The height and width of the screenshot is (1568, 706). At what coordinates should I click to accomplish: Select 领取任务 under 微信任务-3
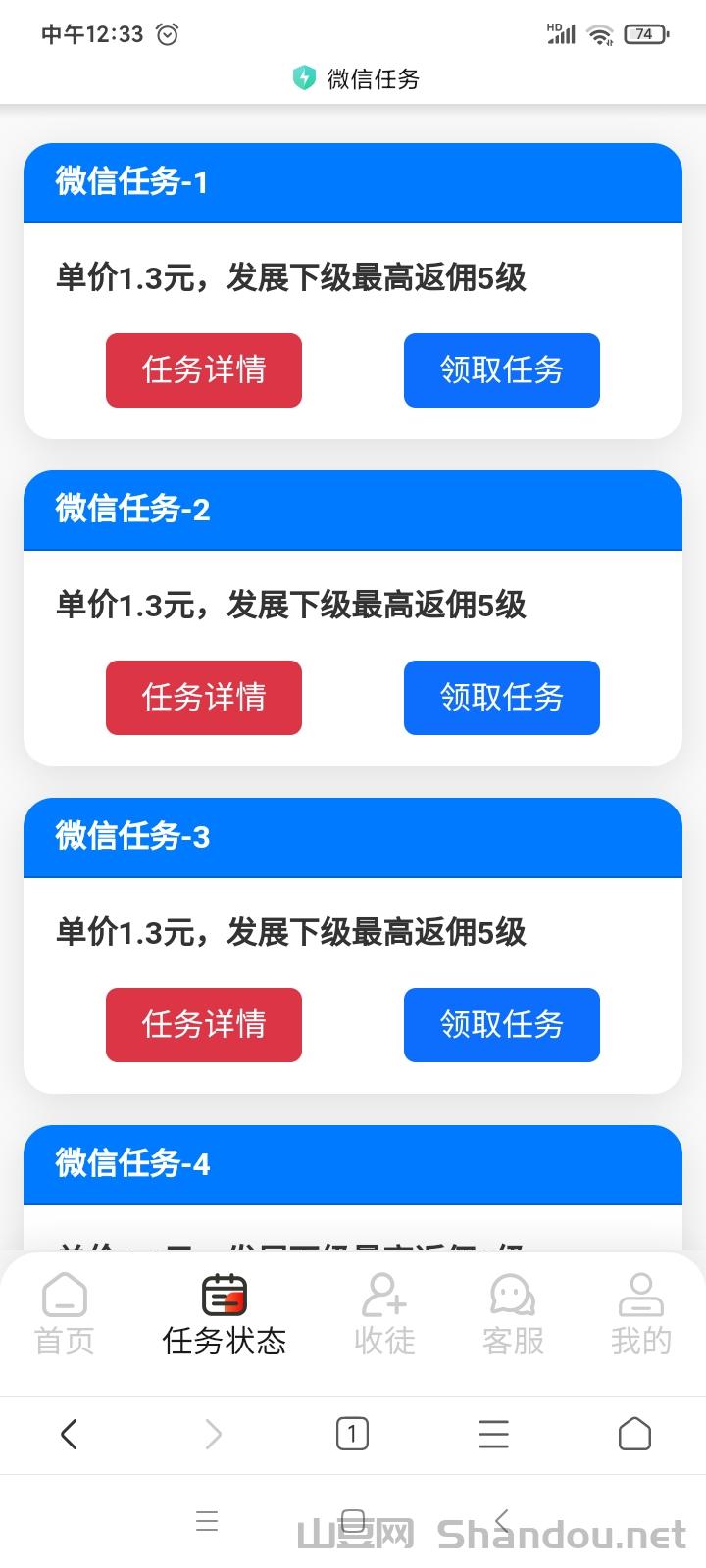click(x=501, y=1025)
